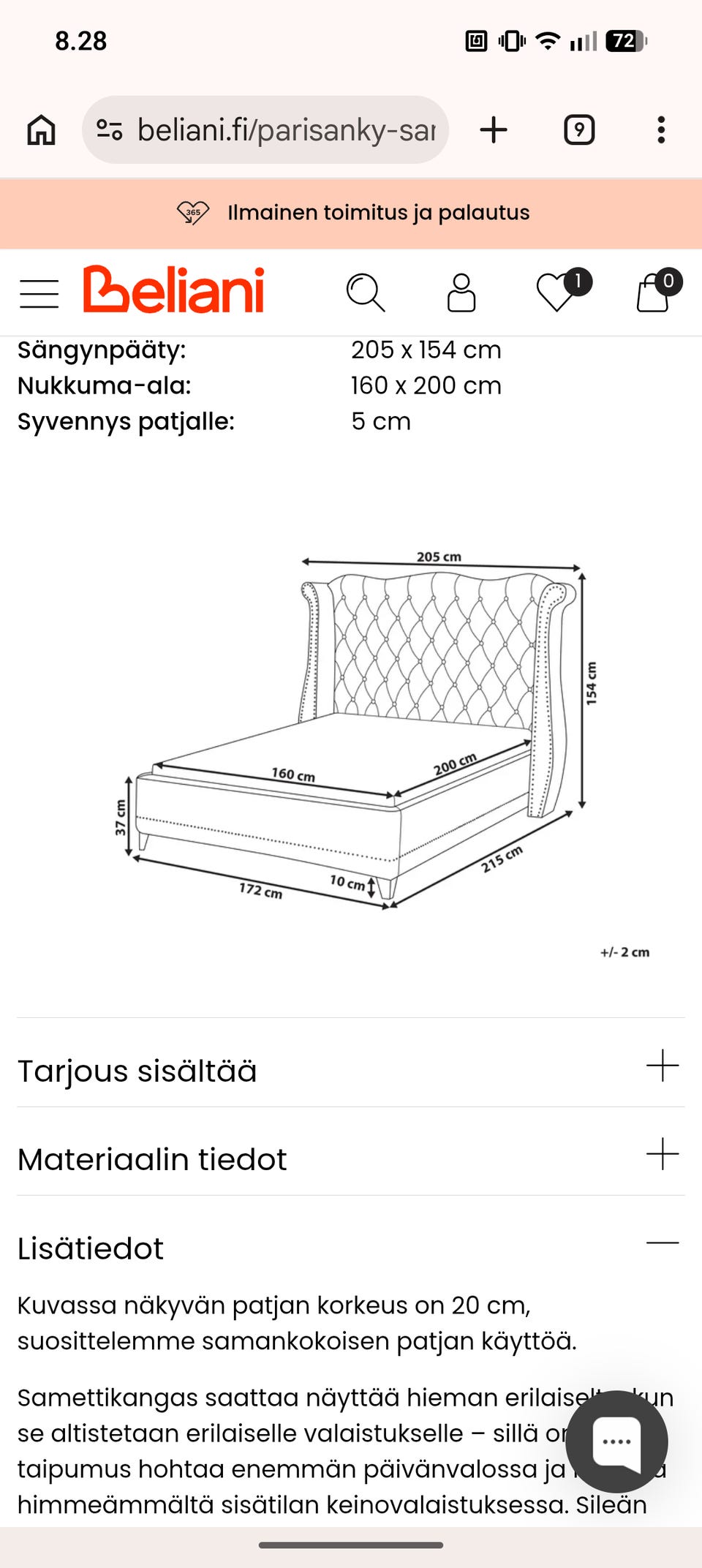Tap the Beliani logo to go home

[x=173, y=290]
